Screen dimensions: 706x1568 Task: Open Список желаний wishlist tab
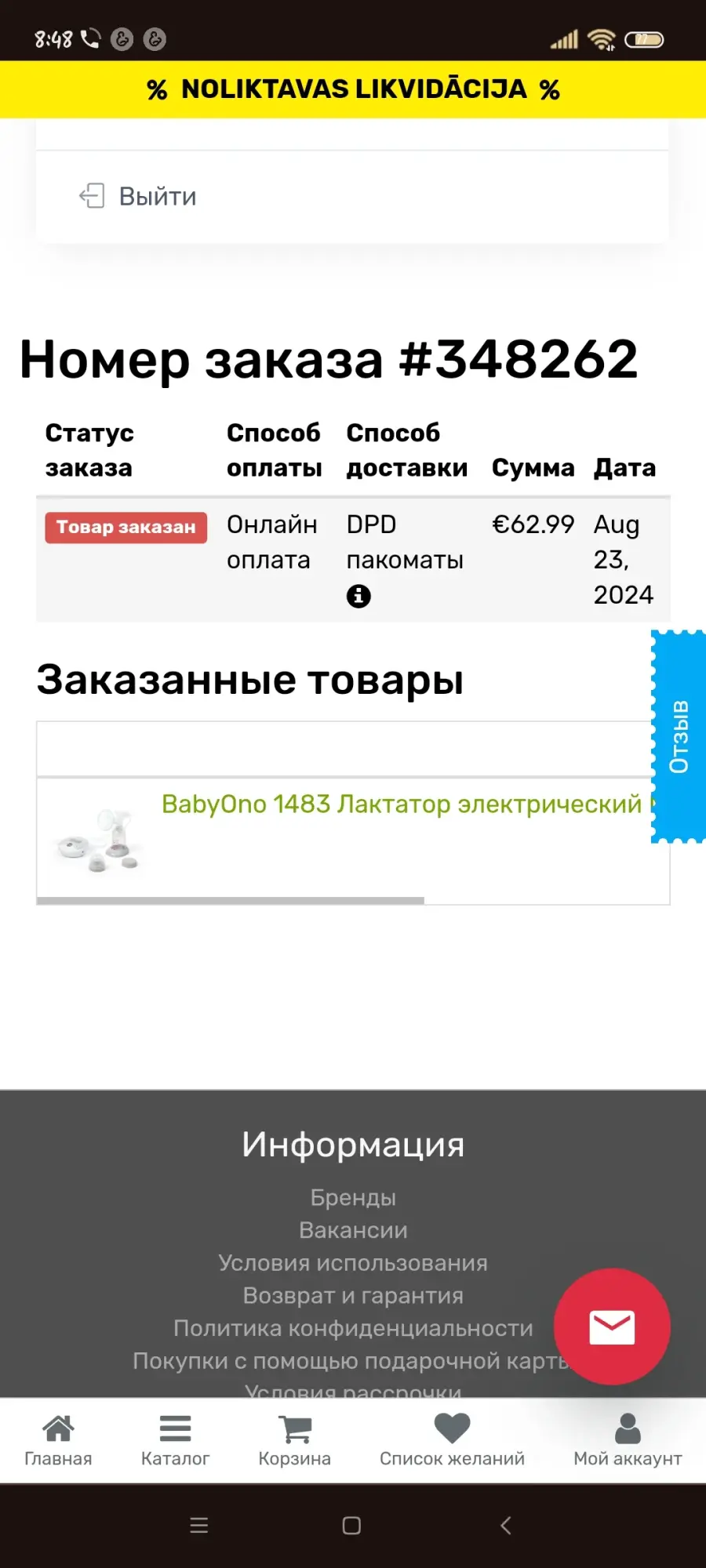click(x=452, y=1441)
